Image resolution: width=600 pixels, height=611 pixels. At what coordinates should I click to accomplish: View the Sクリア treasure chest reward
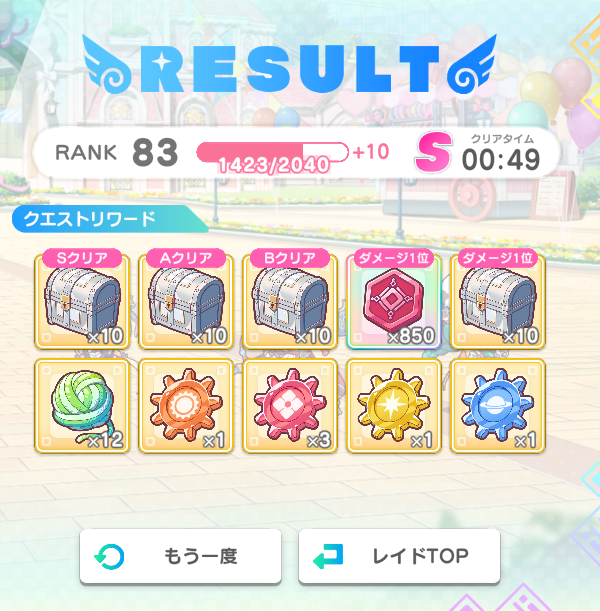point(82,301)
